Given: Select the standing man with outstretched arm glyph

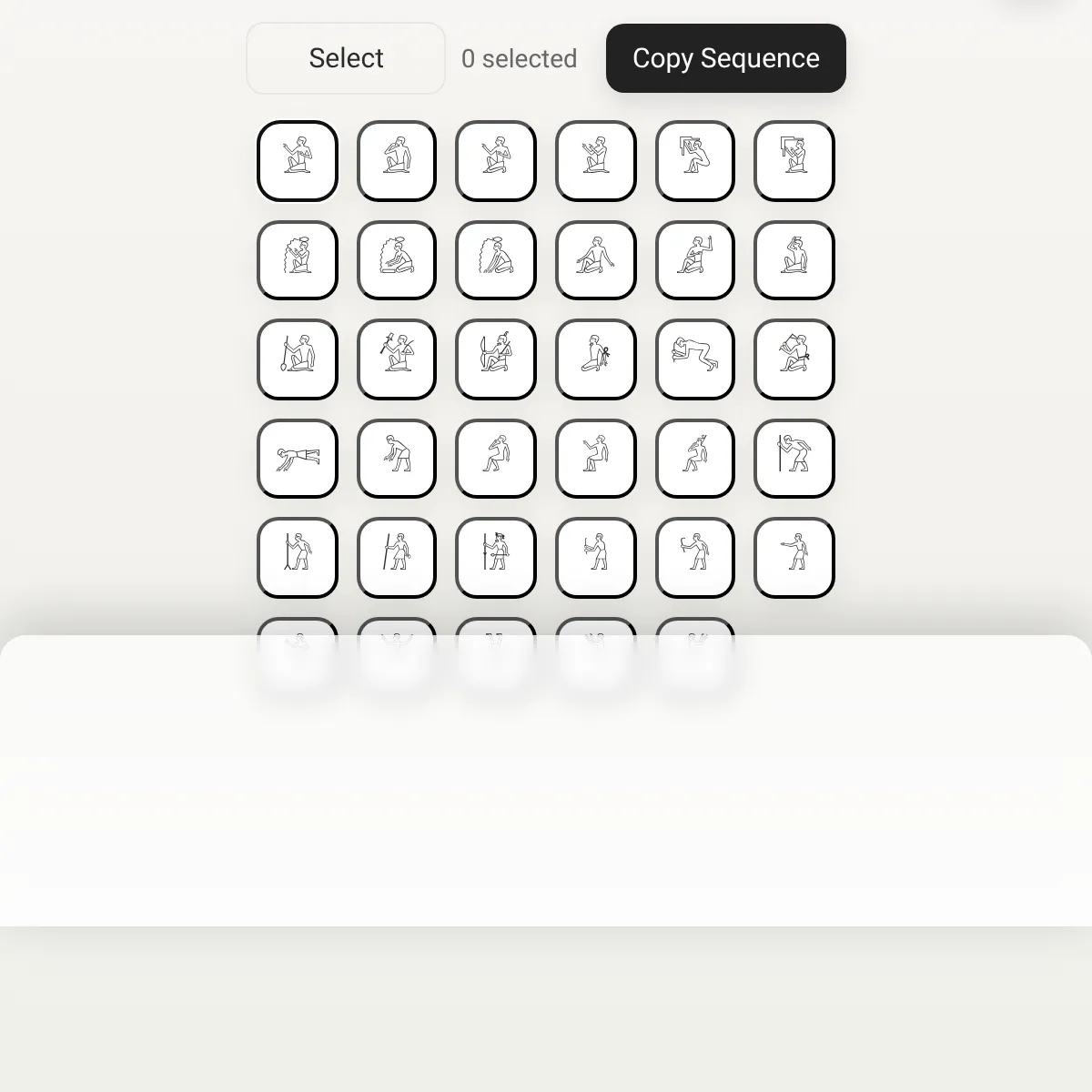Looking at the screenshot, I should coord(794,558).
